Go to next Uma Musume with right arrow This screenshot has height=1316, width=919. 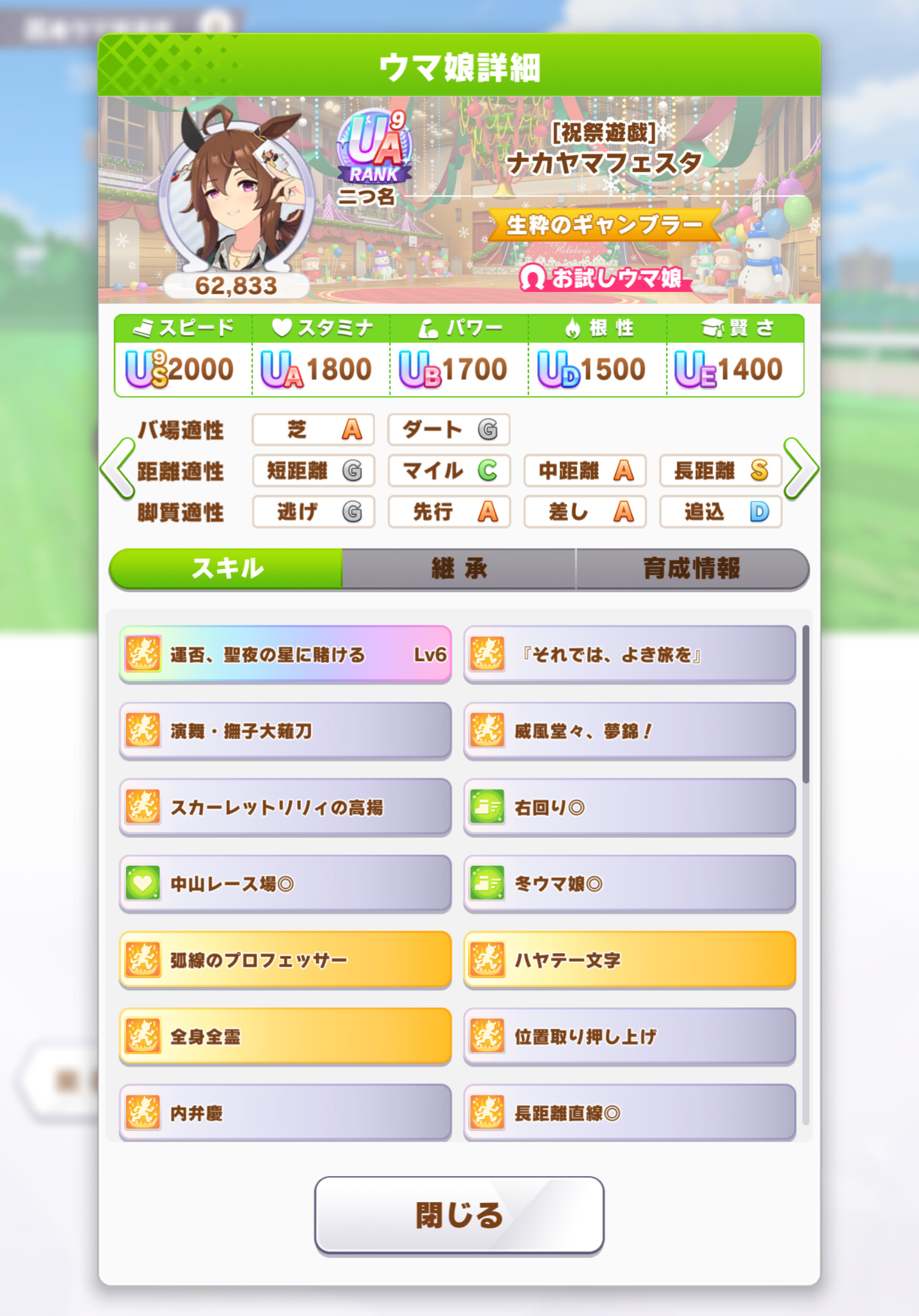tap(801, 469)
